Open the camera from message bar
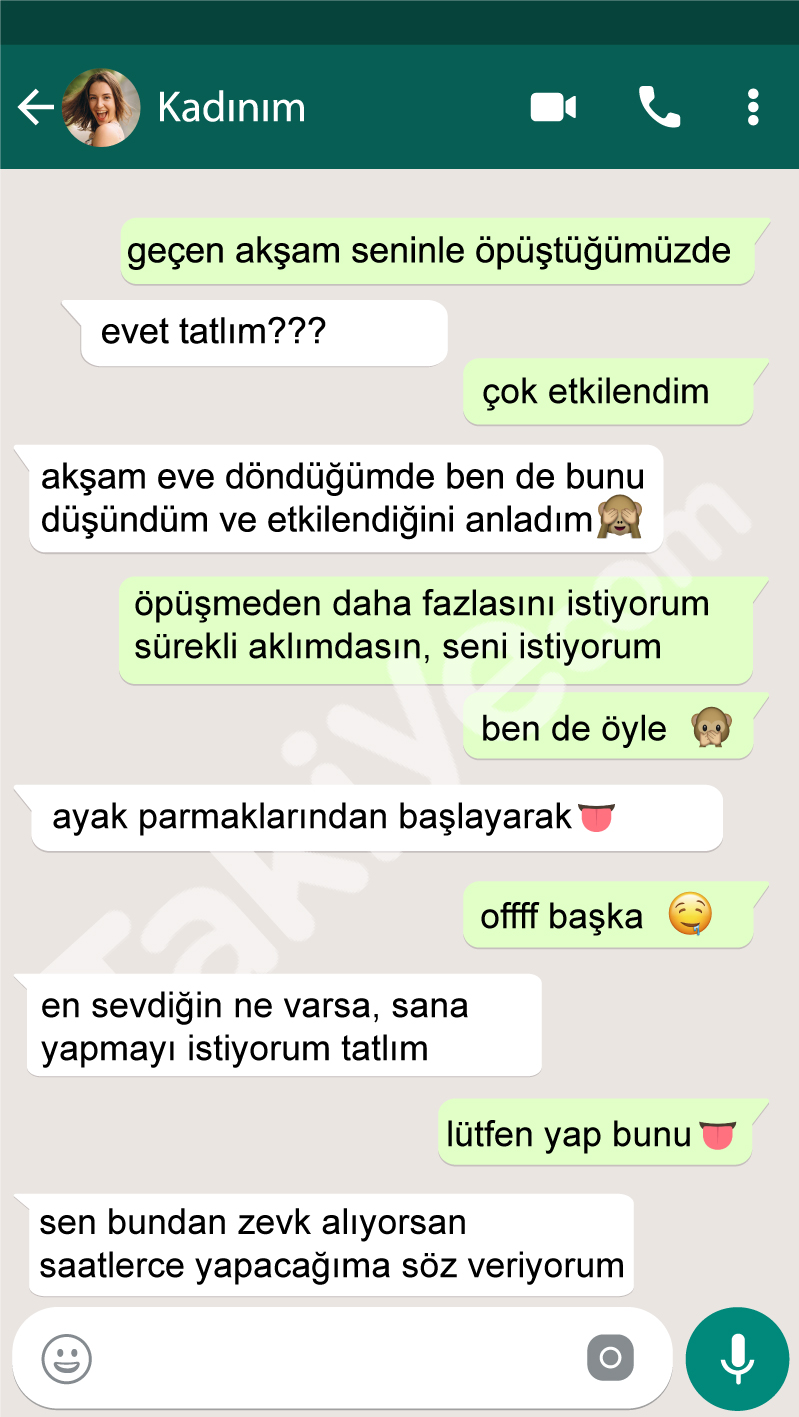 click(610, 1358)
